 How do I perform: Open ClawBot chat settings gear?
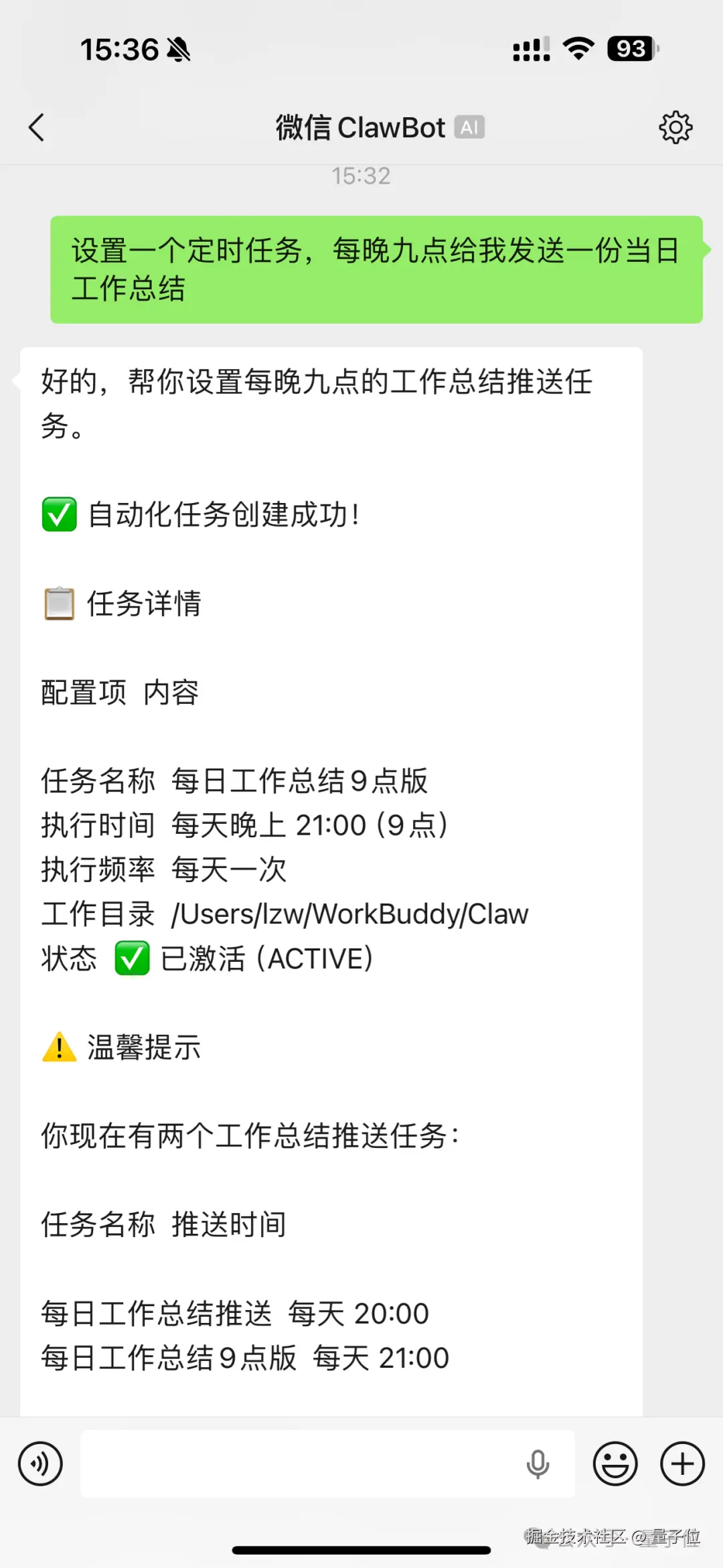pyautogui.click(x=675, y=127)
